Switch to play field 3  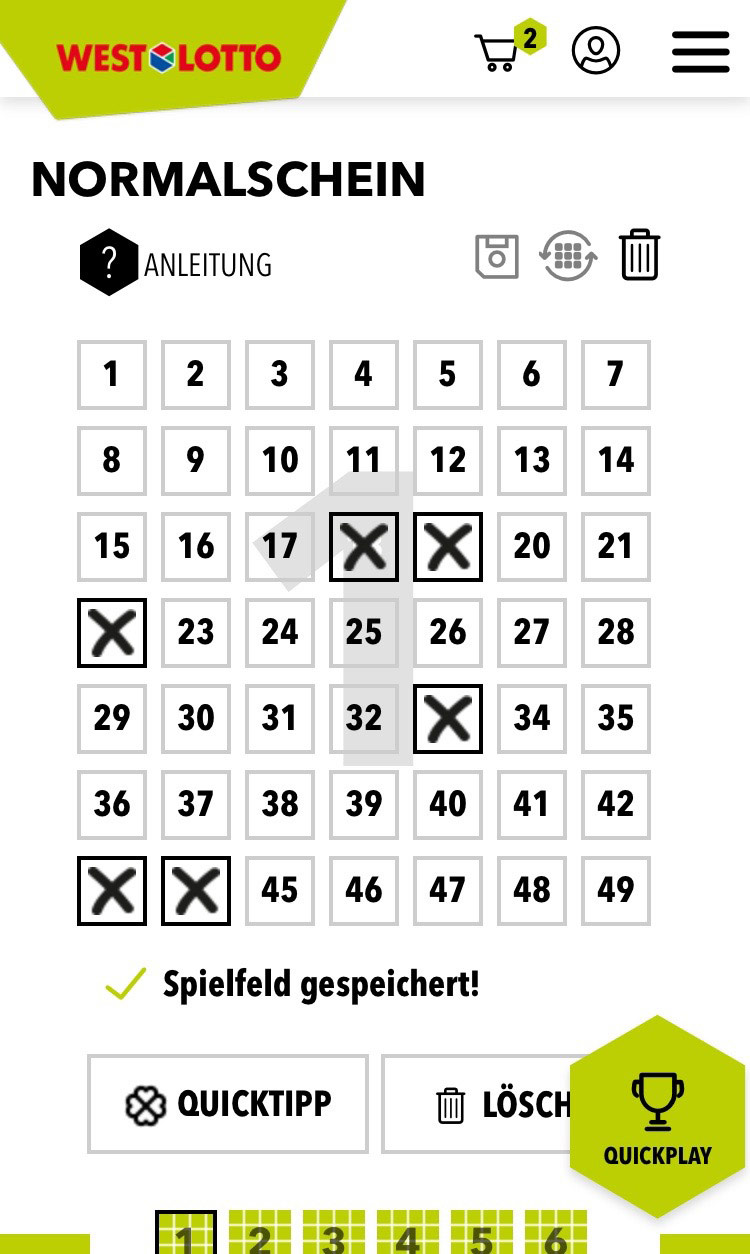point(334,1233)
